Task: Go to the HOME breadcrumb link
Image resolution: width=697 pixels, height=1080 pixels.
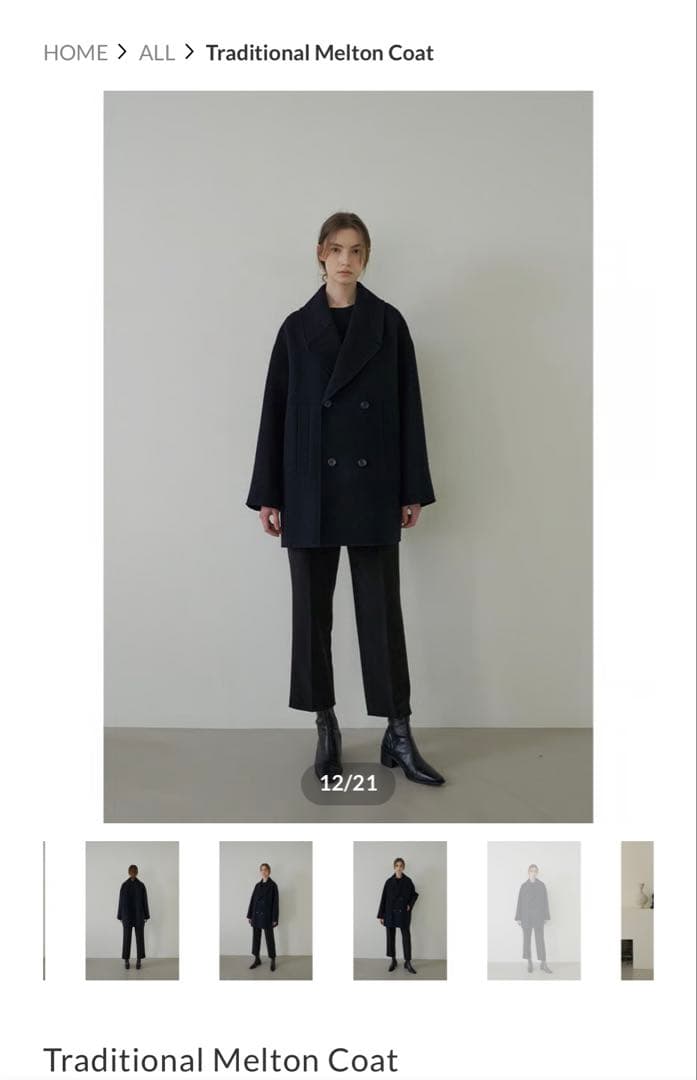Action: (x=75, y=53)
